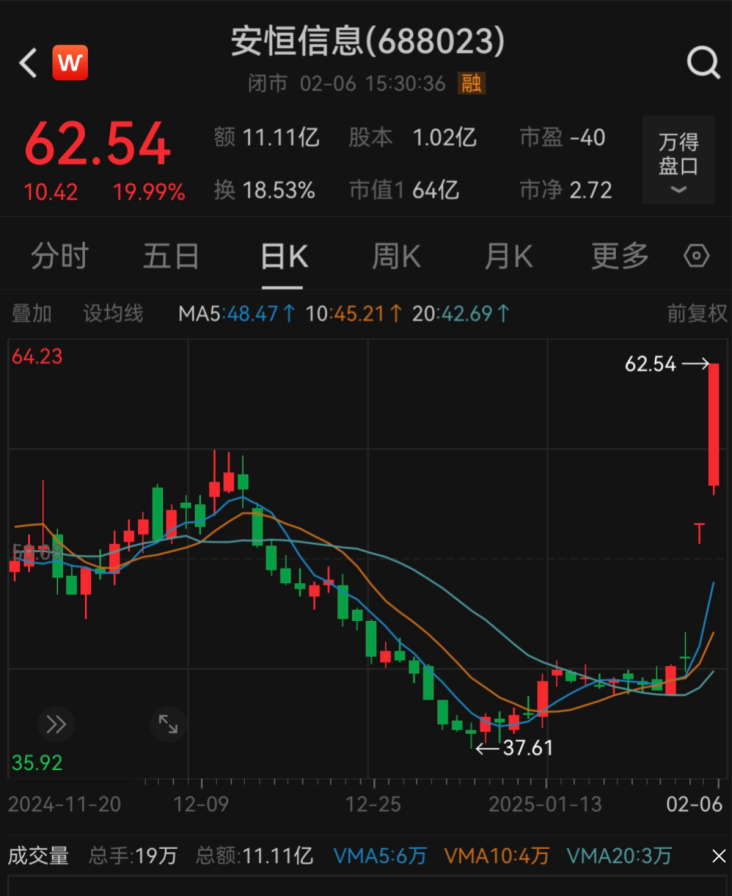
Task: Switch to the 分时 chart tab
Action: [x=60, y=256]
